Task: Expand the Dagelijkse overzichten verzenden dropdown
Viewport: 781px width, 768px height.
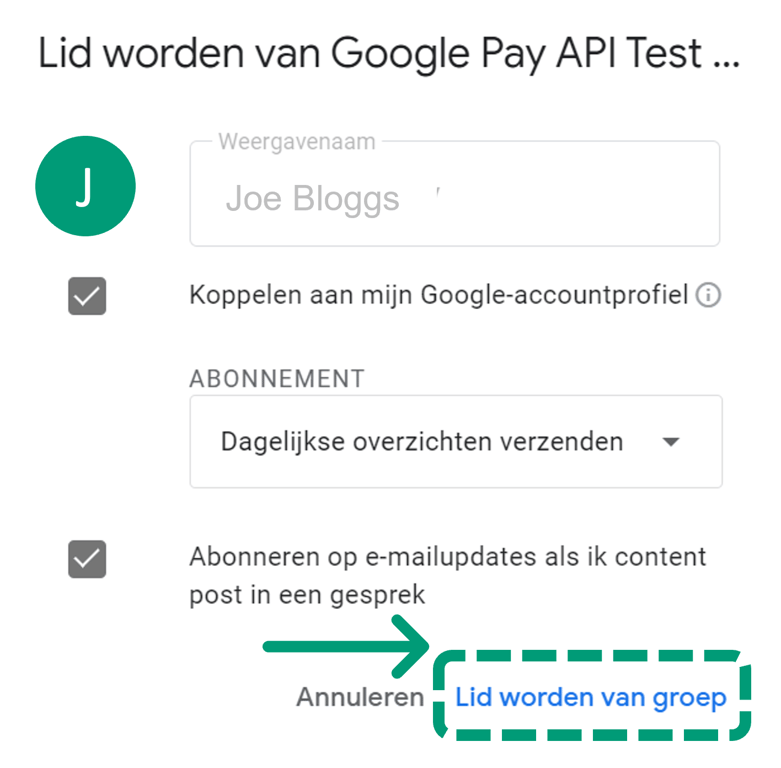Action: (x=455, y=442)
